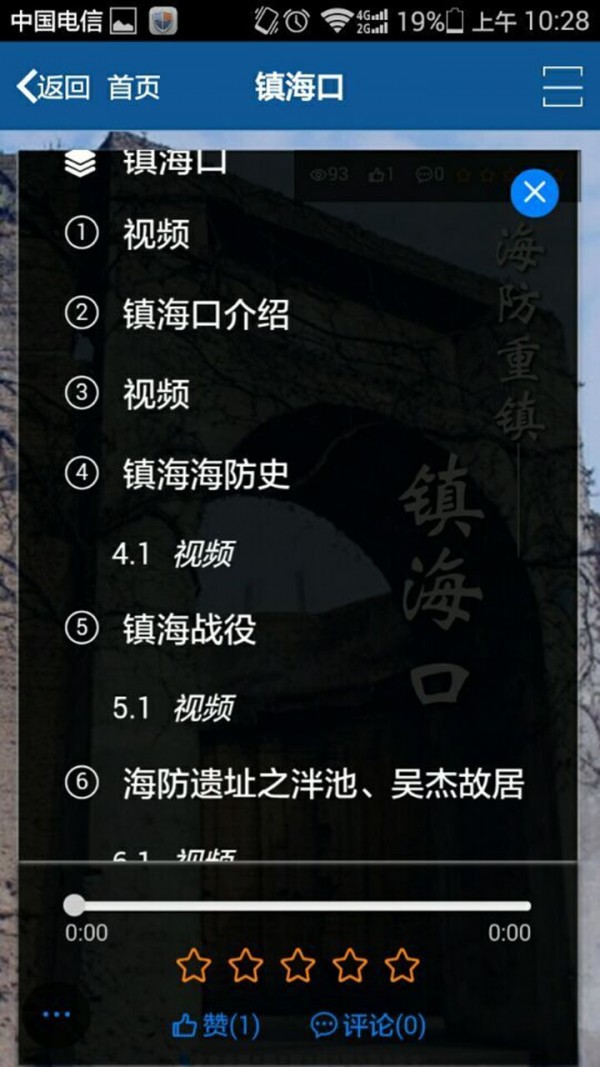The height and width of the screenshot is (1067, 600).
Task: Open the hamburger menu icon
Action: [562, 87]
